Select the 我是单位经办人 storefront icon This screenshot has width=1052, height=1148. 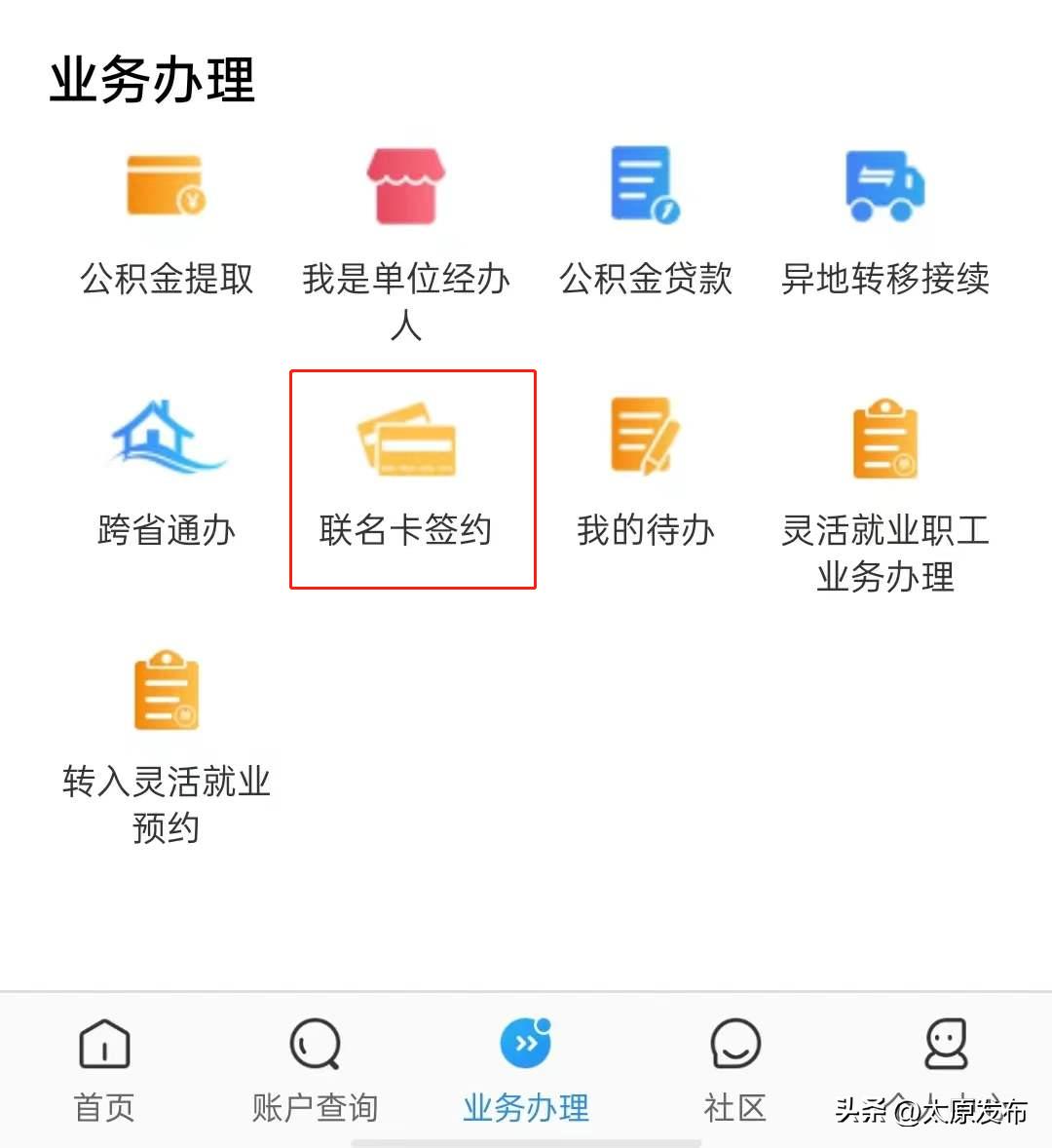(x=405, y=185)
